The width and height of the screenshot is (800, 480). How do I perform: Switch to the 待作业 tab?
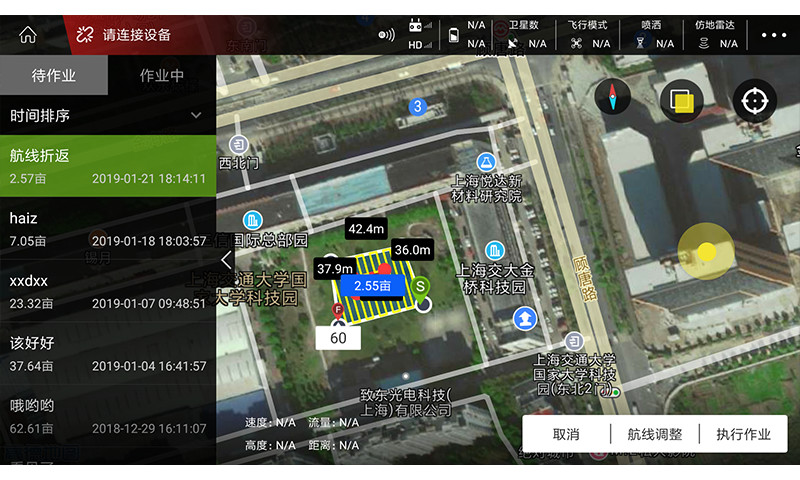[54, 76]
